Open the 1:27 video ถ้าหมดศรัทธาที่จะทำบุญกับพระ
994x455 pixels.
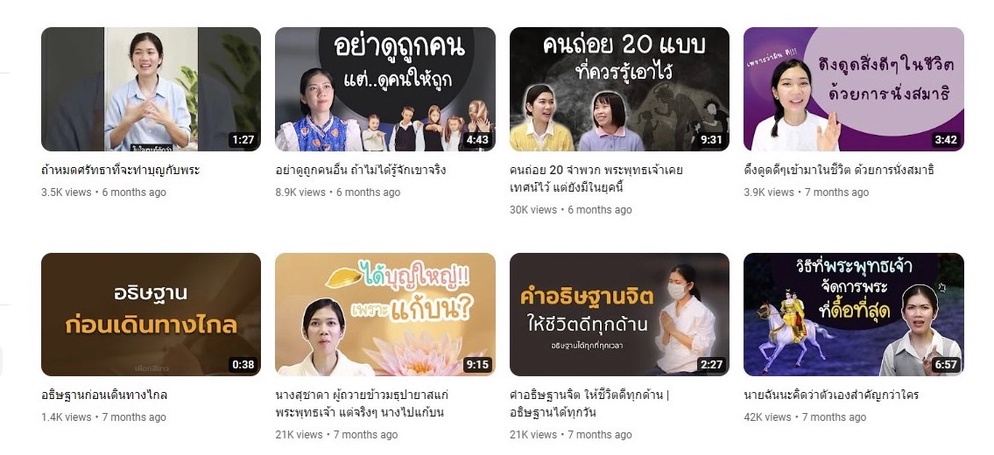[150, 89]
